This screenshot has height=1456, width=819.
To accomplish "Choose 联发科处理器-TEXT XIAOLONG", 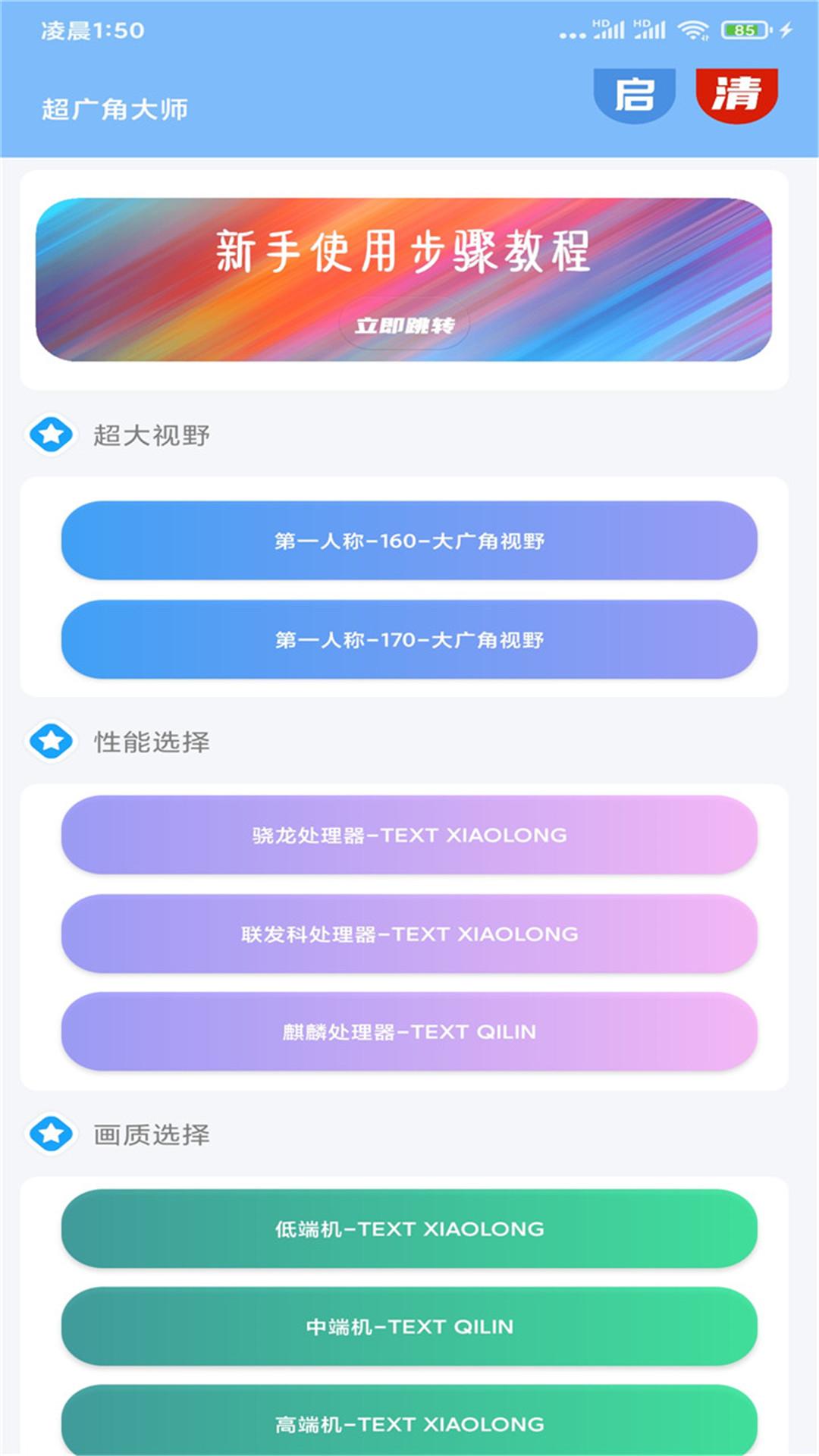I will (x=409, y=934).
